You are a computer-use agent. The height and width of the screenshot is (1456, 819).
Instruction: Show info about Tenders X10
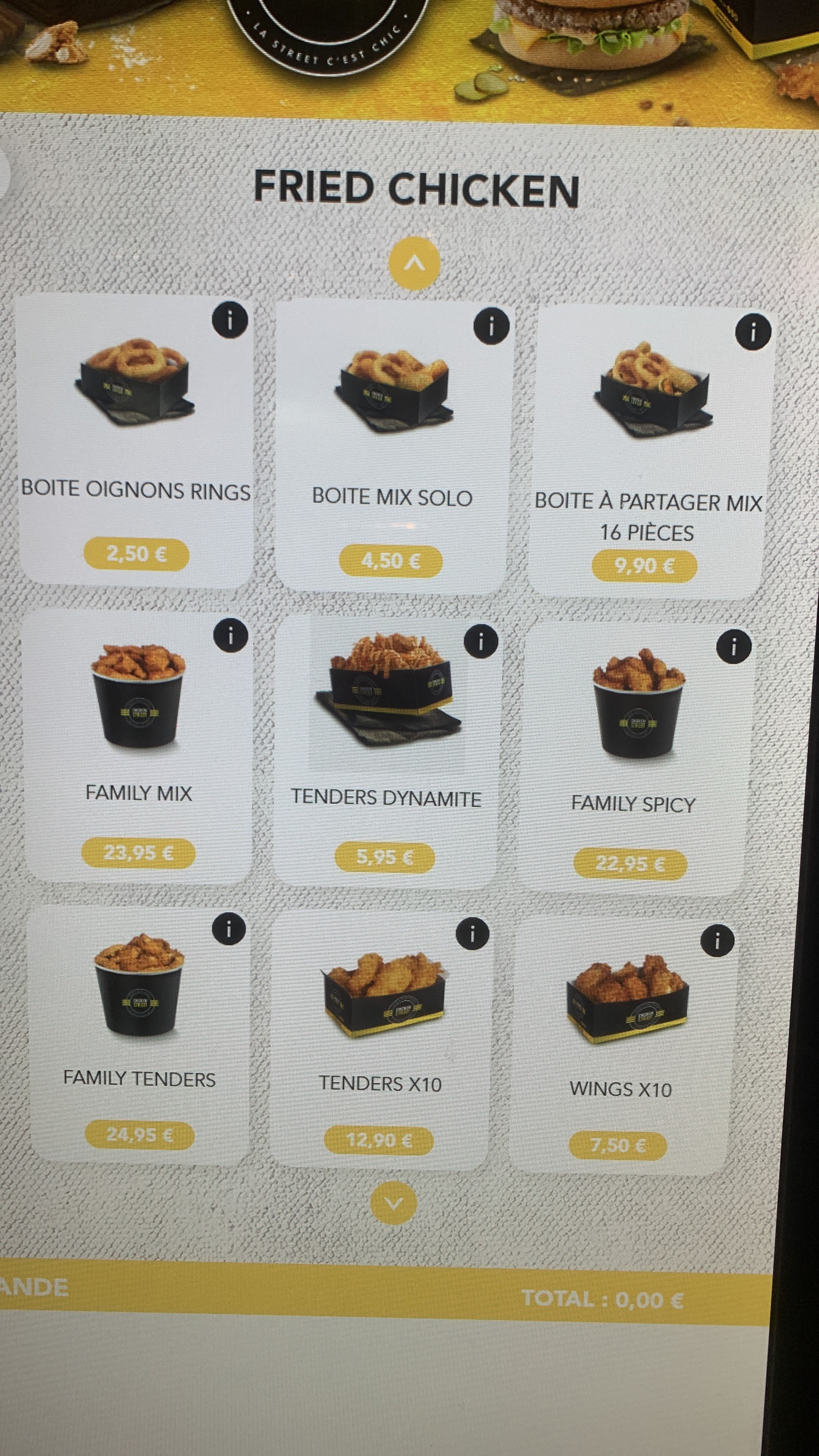[x=472, y=934]
